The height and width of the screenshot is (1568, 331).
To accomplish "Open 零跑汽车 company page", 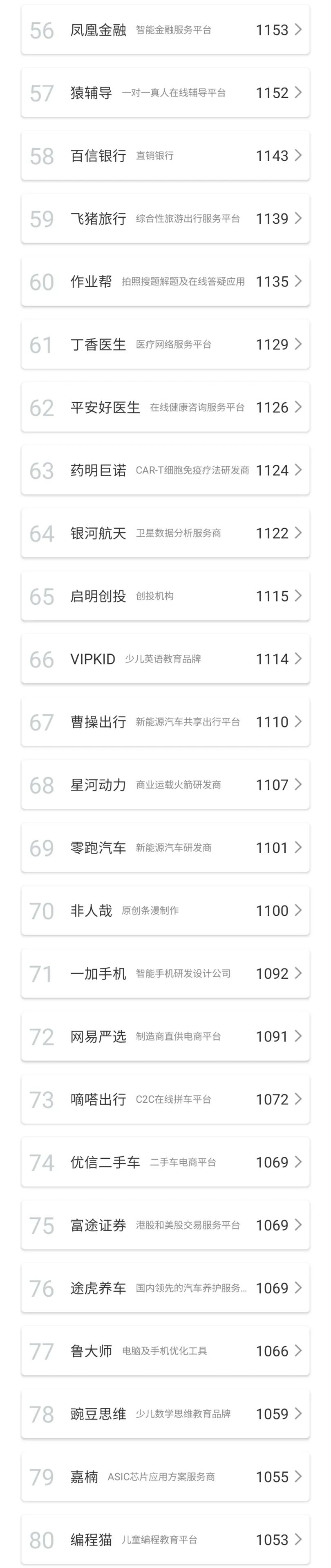I will coord(165,847).
